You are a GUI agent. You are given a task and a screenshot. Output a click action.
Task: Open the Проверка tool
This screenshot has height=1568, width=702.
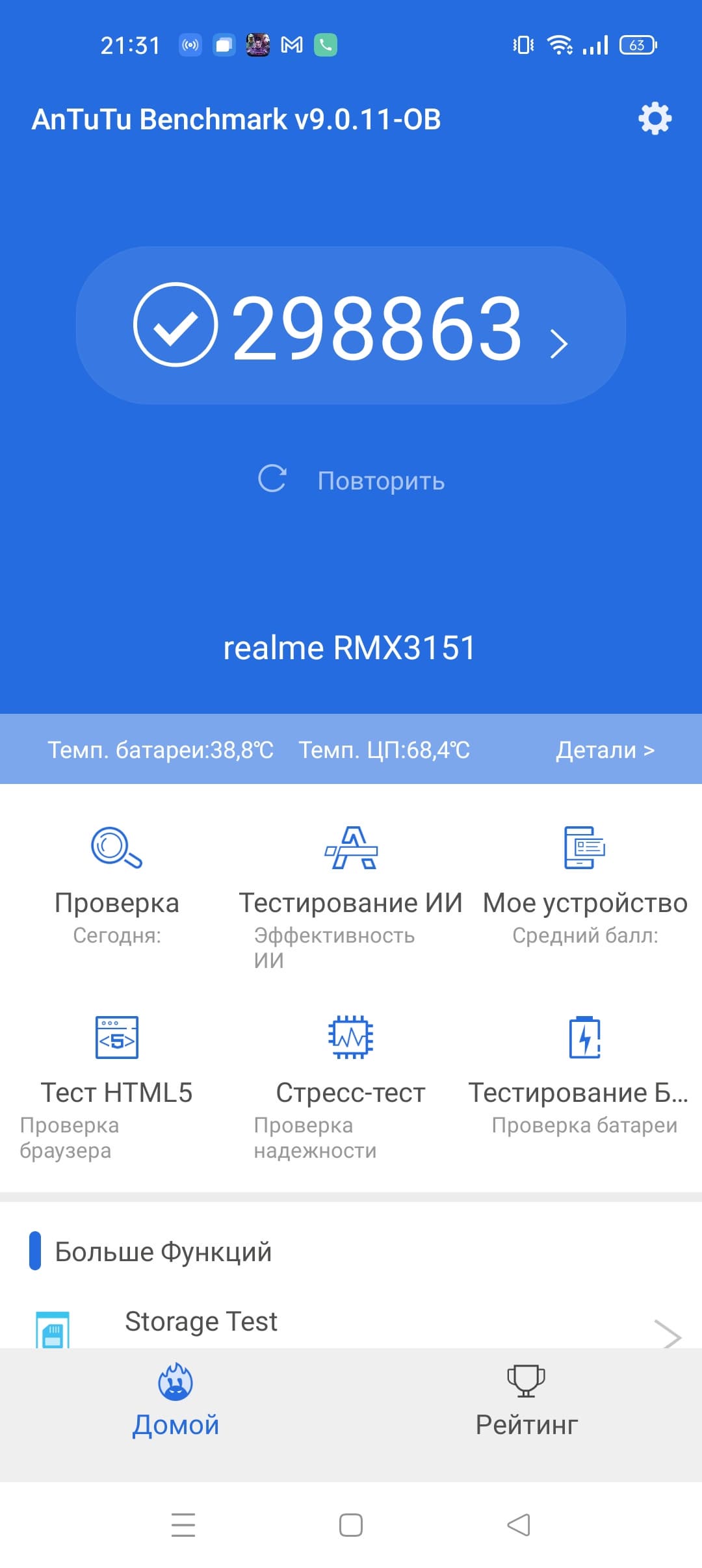[117, 884]
